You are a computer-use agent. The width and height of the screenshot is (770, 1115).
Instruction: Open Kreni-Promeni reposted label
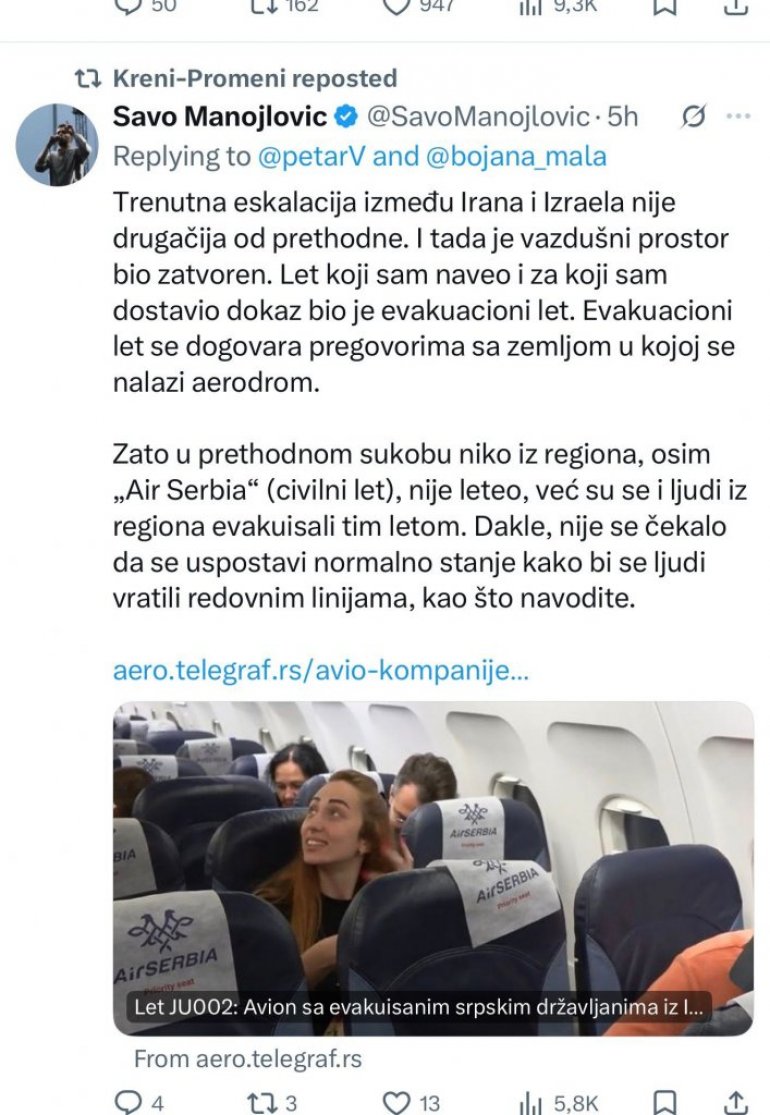coord(254,78)
